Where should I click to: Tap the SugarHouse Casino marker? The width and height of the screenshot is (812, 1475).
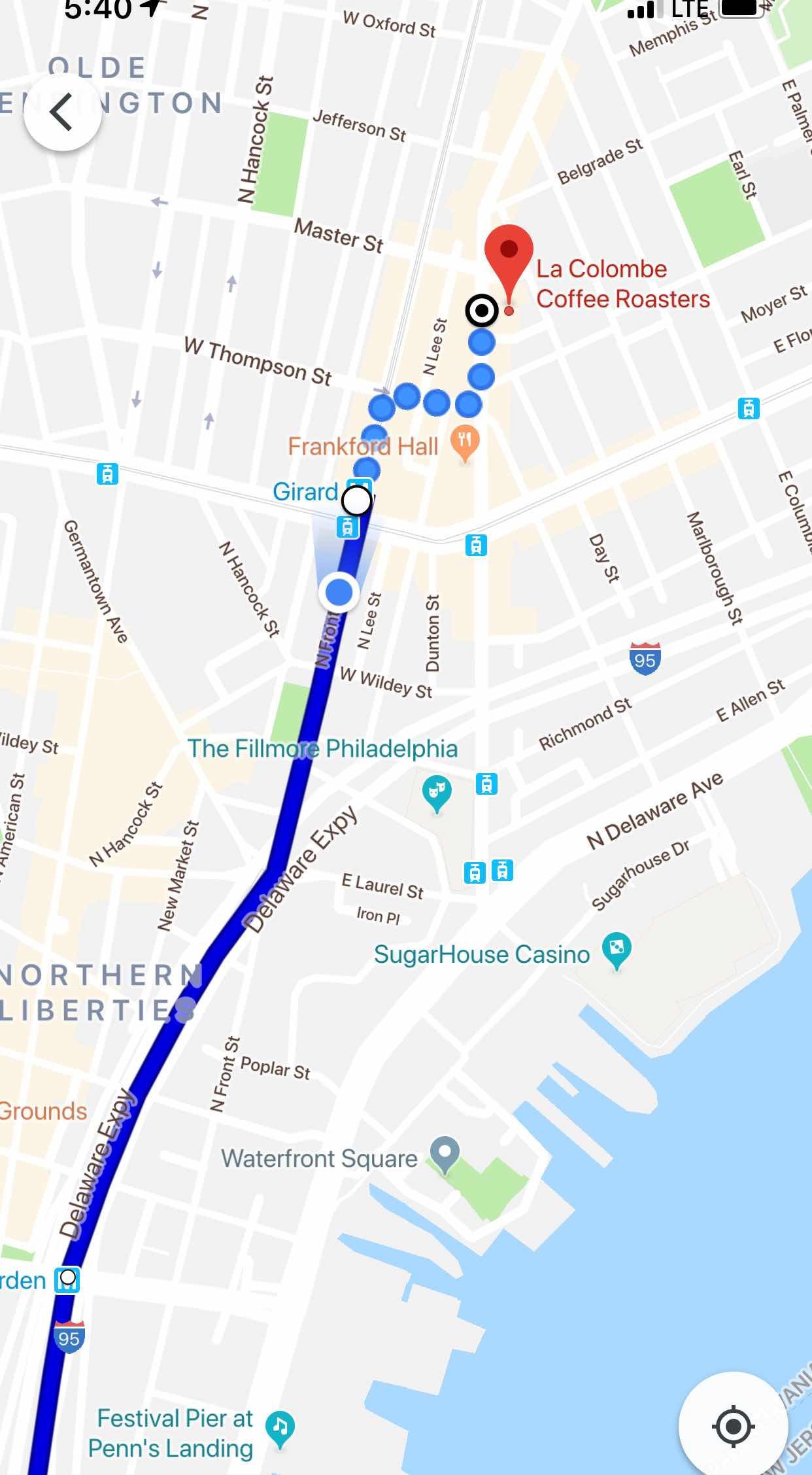click(616, 948)
